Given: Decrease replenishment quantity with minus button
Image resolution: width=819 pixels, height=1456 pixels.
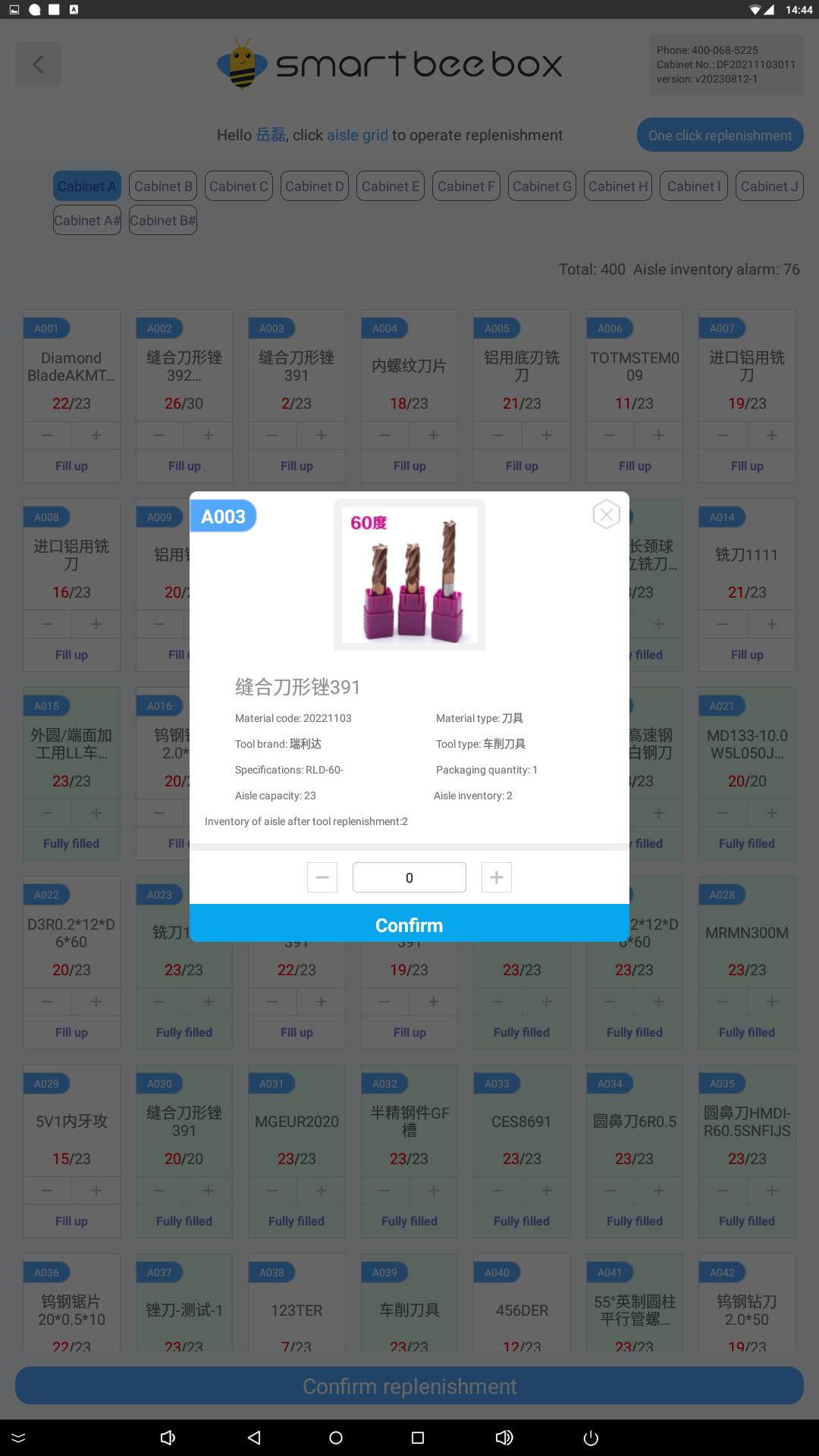Looking at the screenshot, I should [322, 877].
